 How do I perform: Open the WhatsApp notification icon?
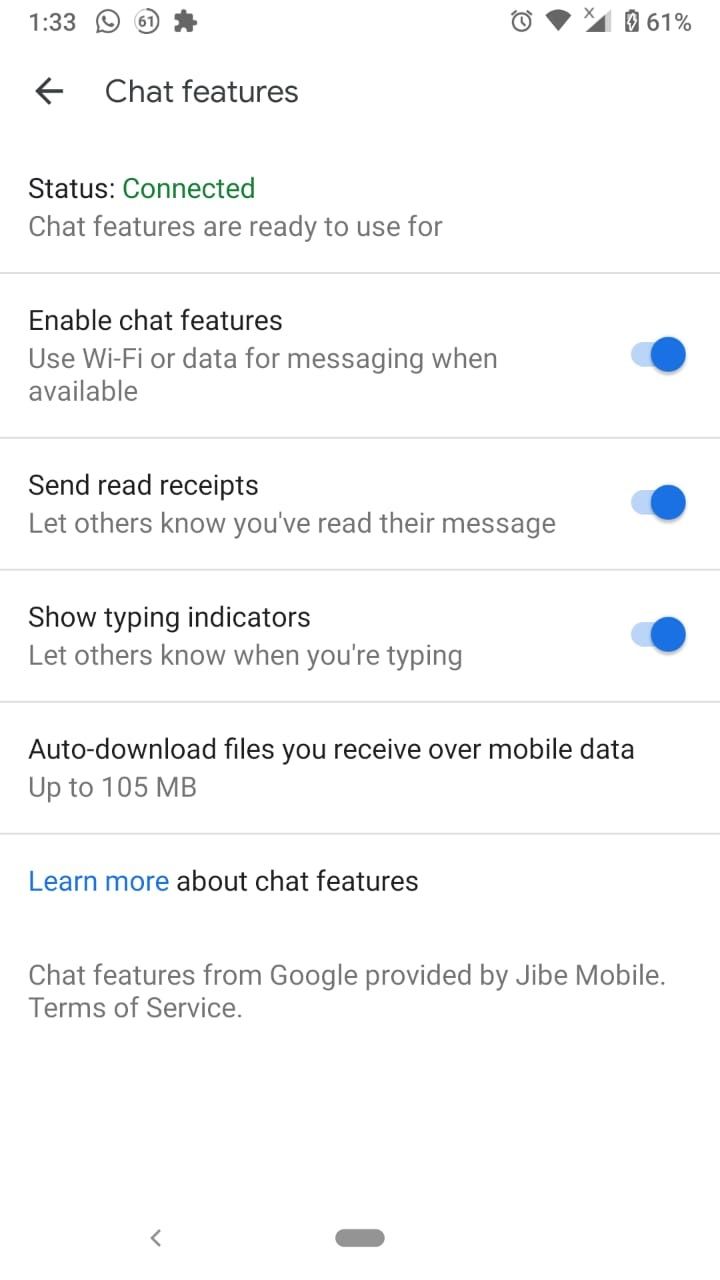[107, 20]
